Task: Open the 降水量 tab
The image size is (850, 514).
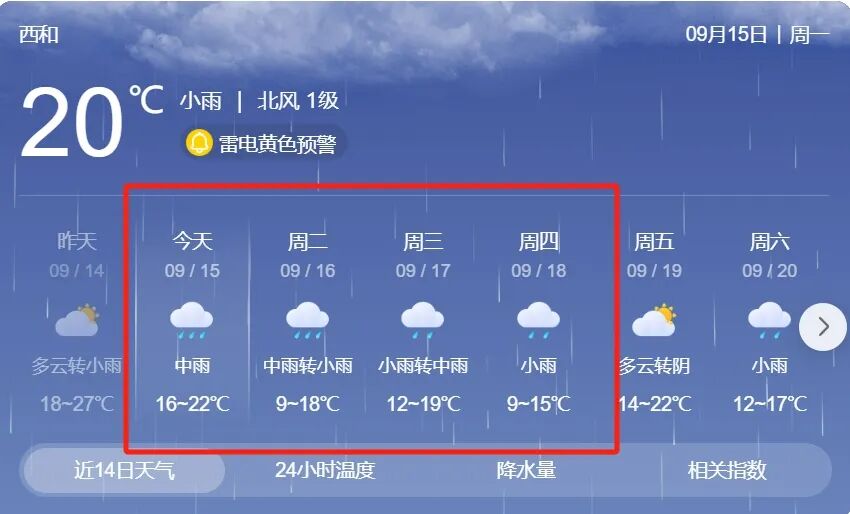Action: [526, 470]
